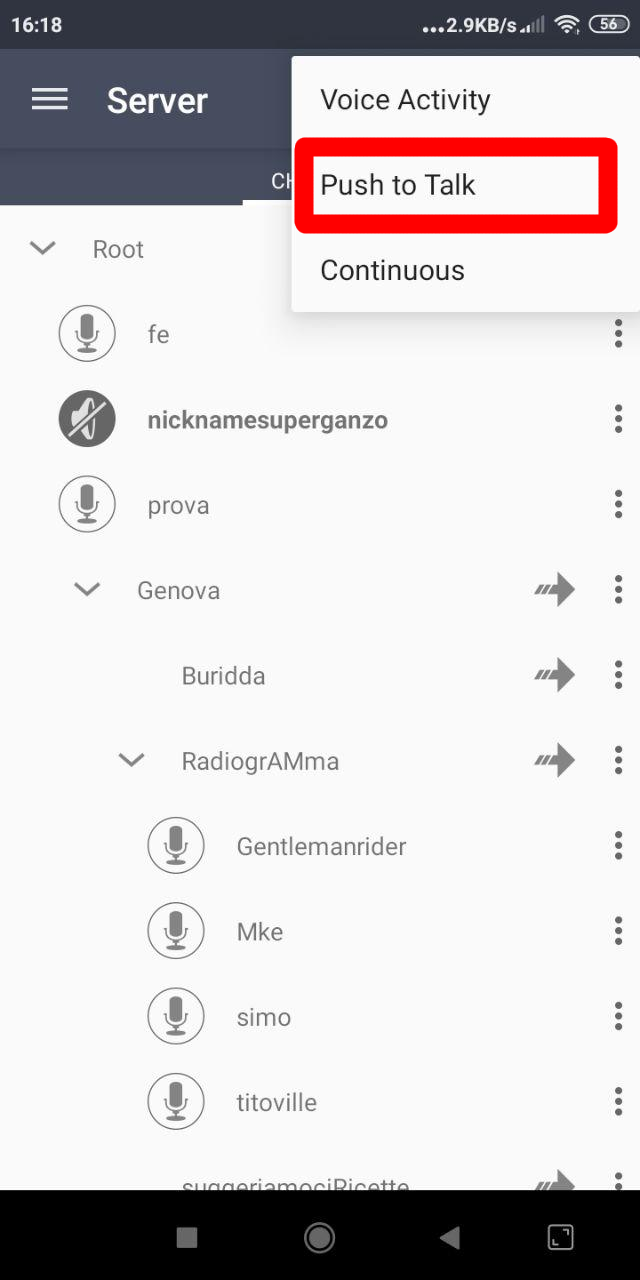Select Continuous transmission mode
Screen dimensions: 640x1280
click(x=393, y=270)
